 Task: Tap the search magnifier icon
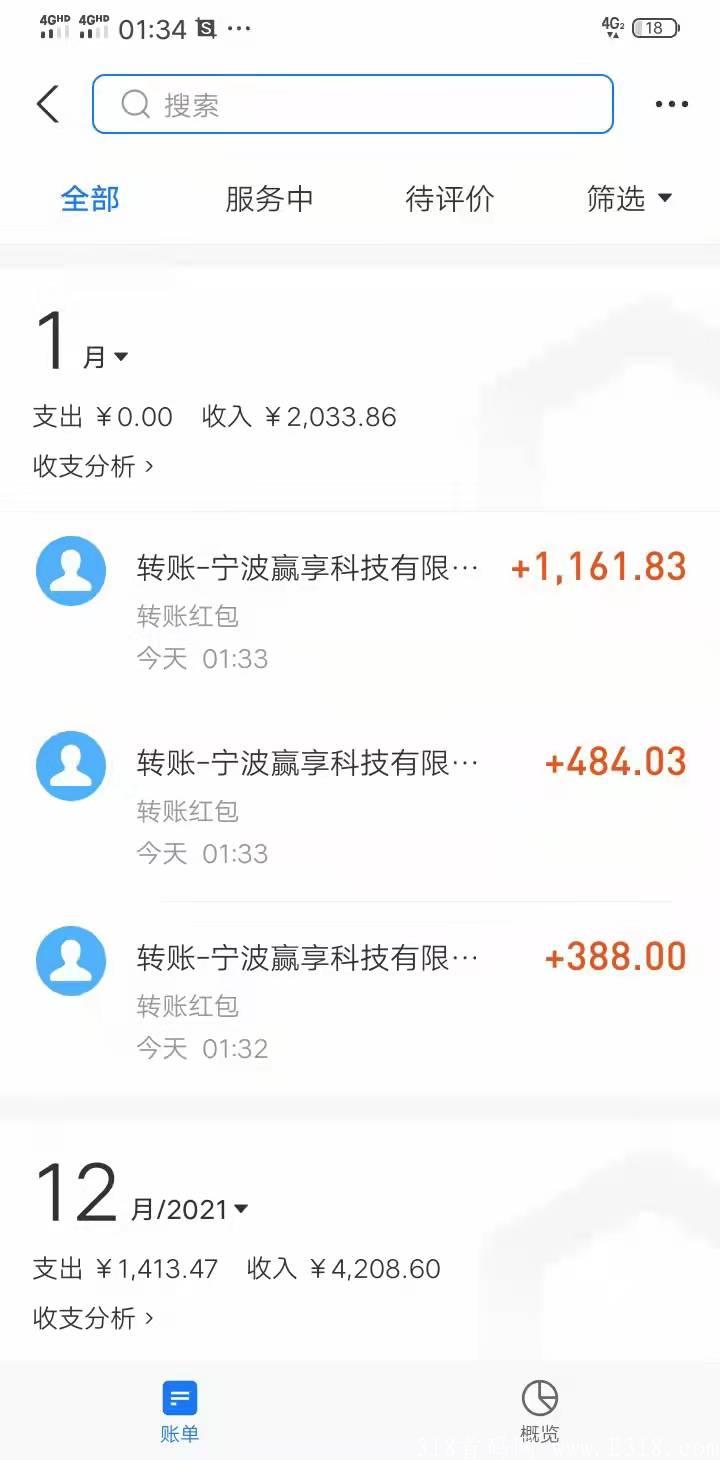click(x=134, y=104)
